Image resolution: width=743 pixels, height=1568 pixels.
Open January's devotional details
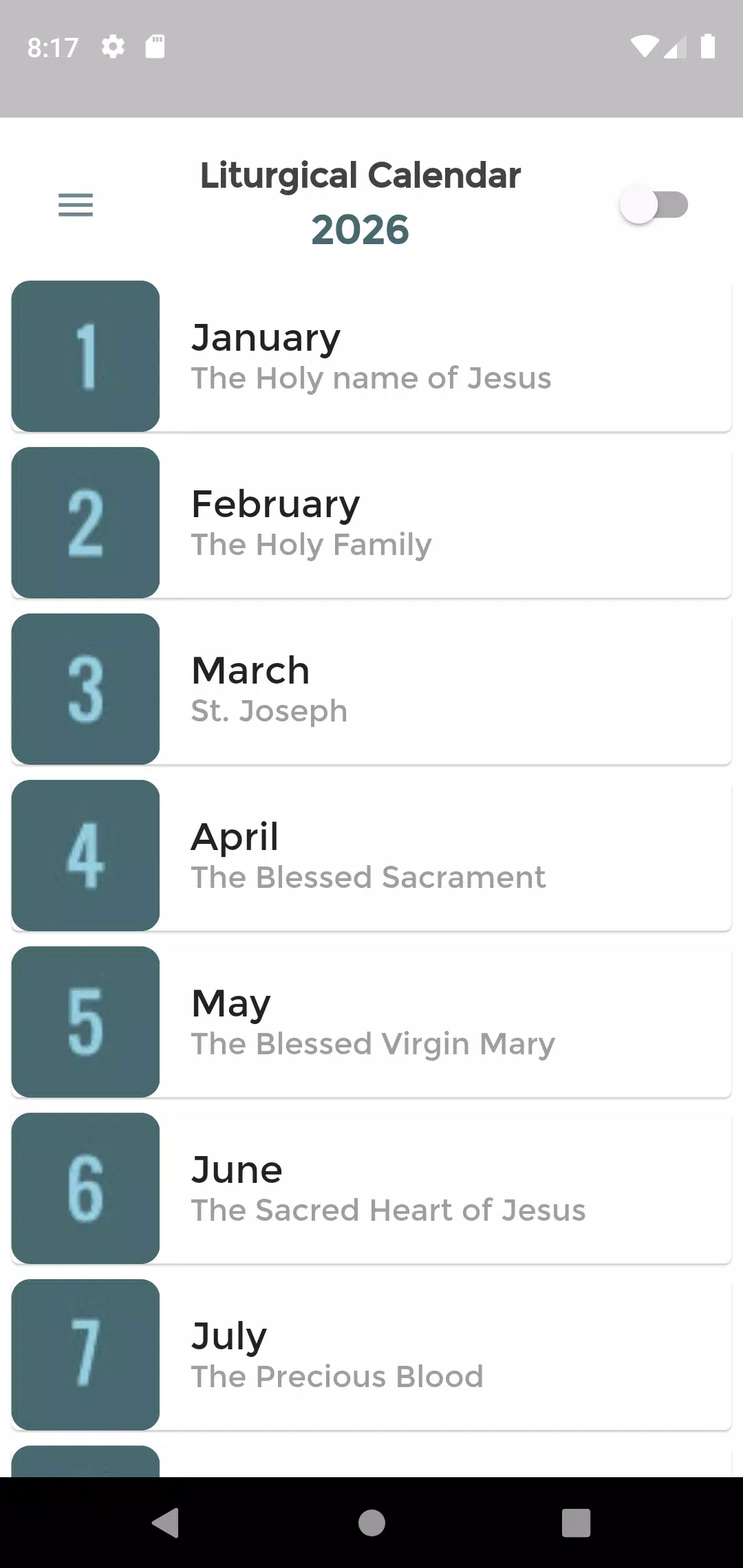[371, 356]
